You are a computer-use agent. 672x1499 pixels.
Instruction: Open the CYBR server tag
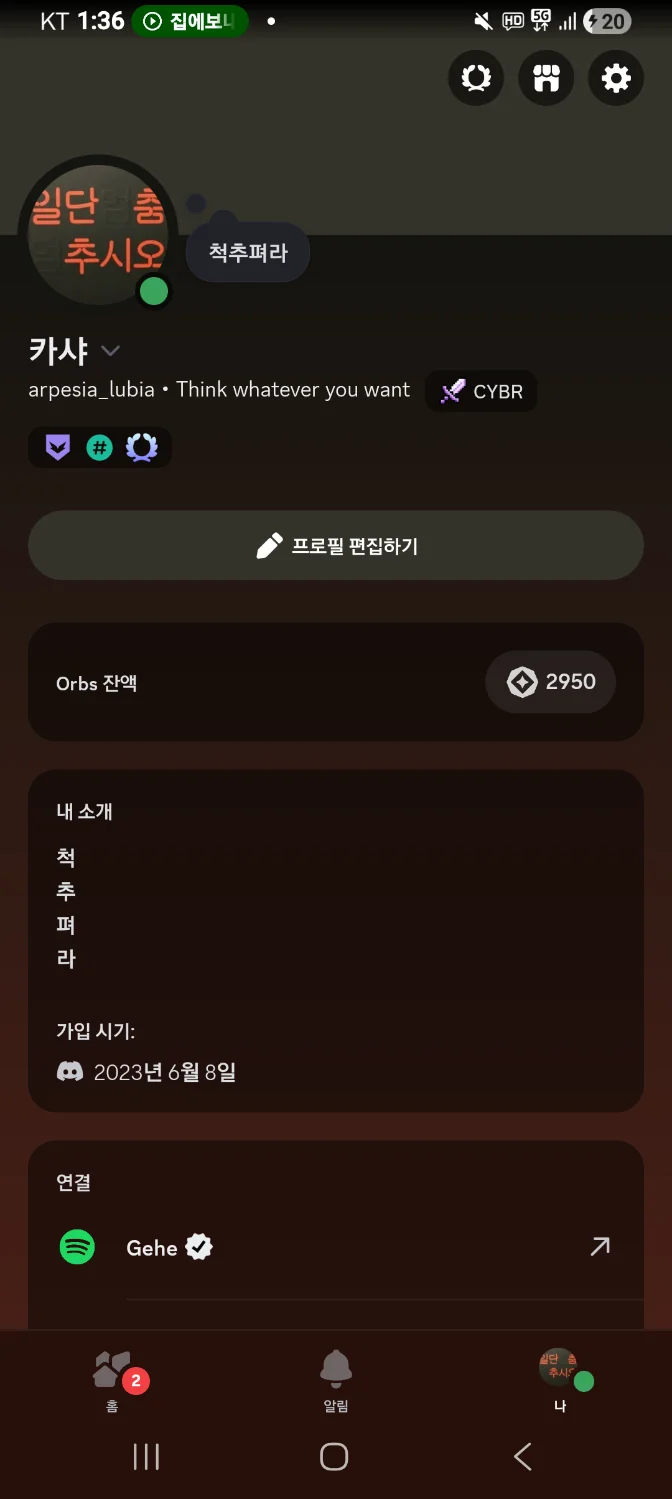pyautogui.click(x=482, y=392)
